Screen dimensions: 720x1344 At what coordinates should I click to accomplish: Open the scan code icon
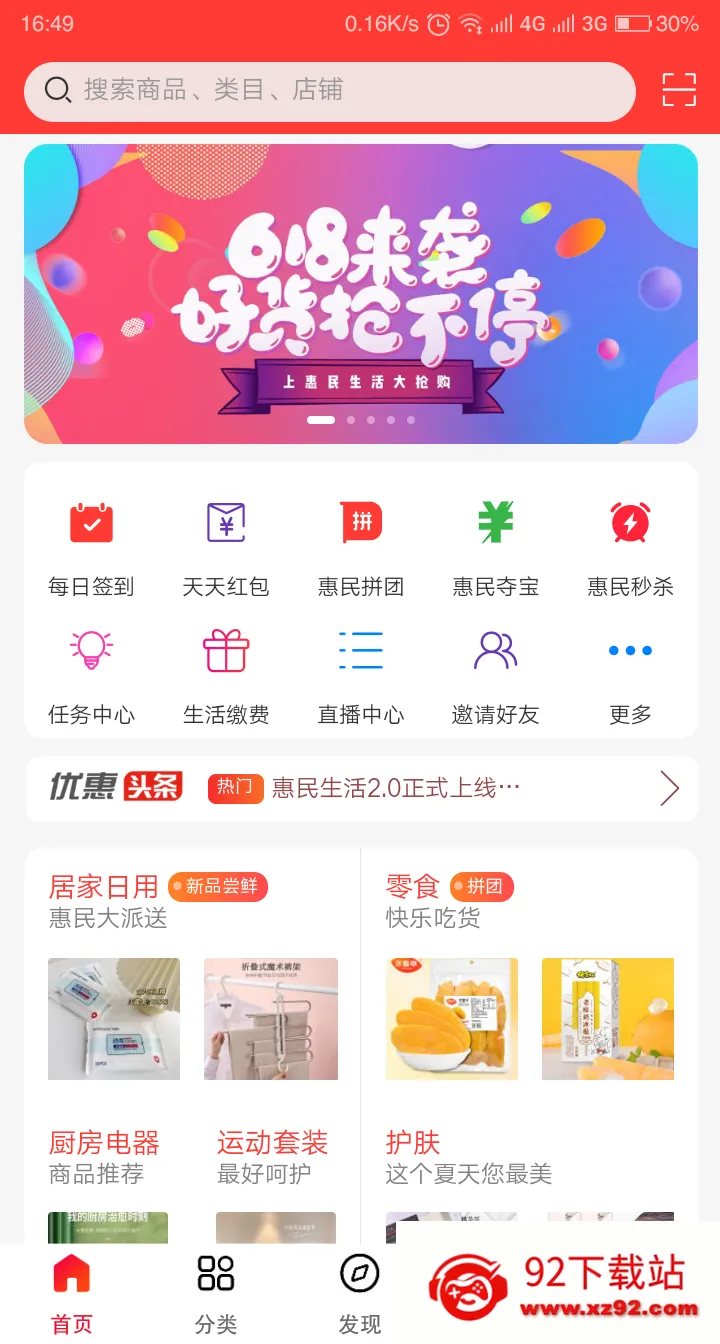pos(679,90)
